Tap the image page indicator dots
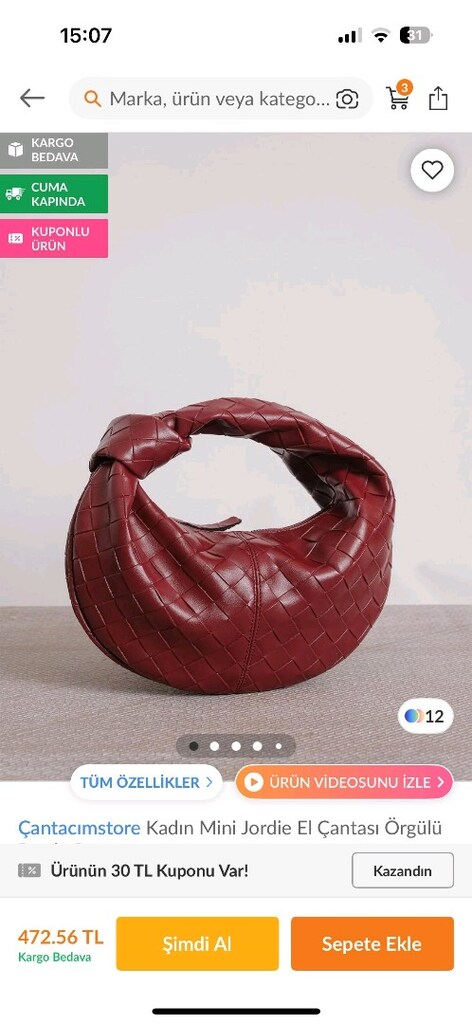Image resolution: width=472 pixels, height=1024 pixels. point(236,746)
